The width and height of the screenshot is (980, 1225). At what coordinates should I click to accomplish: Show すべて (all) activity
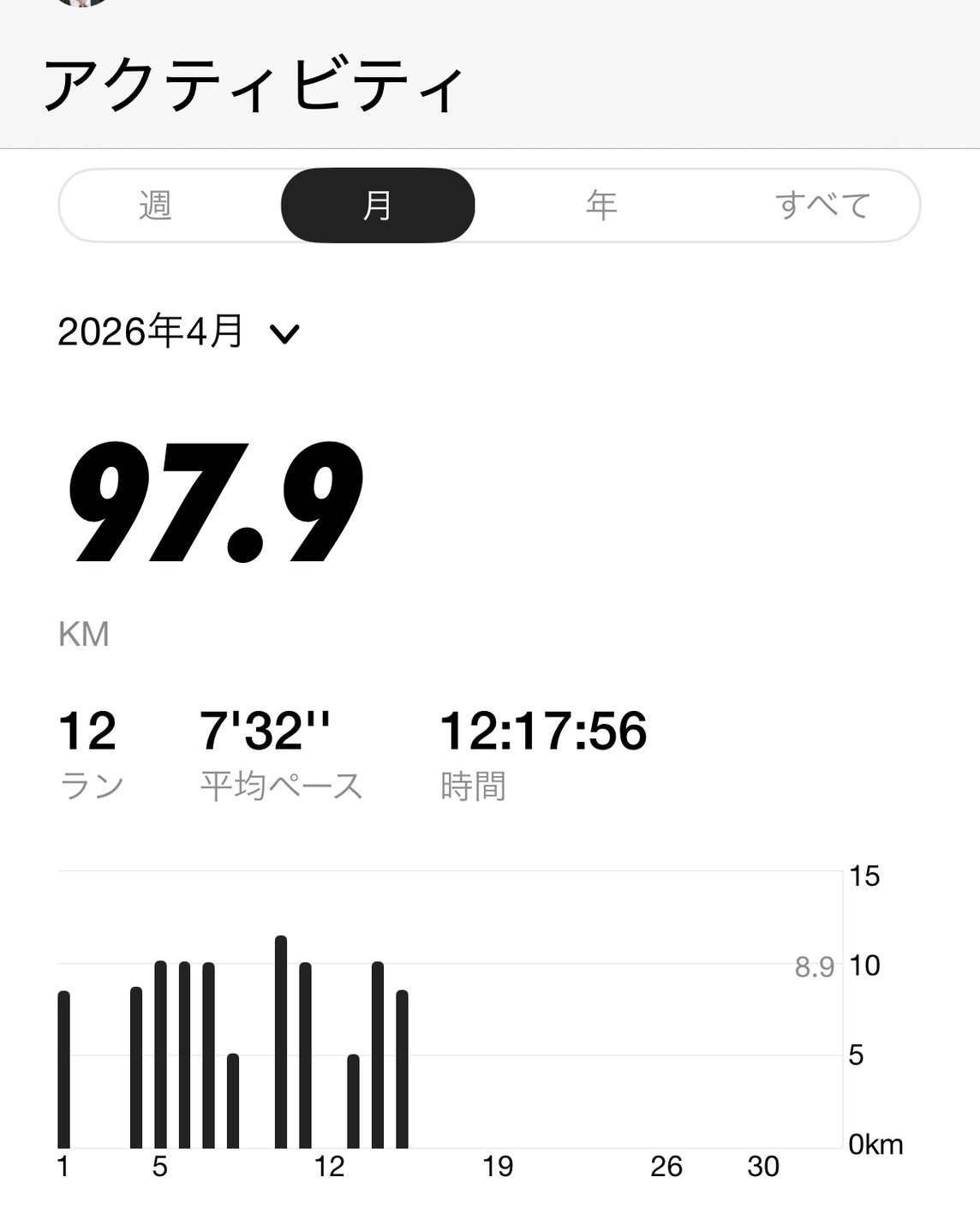[x=822, y=206]
